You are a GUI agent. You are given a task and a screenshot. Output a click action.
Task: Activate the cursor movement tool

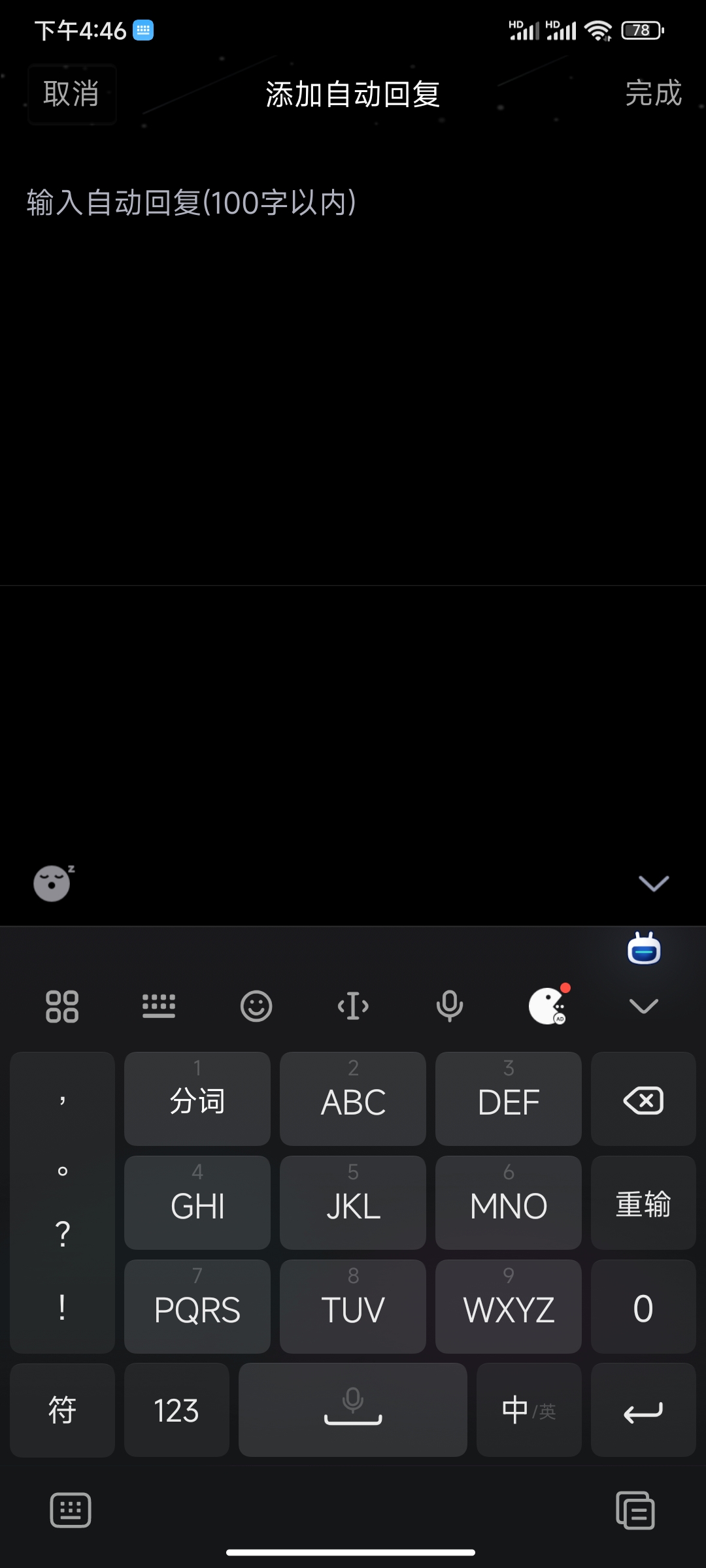tap(353, 1006)
